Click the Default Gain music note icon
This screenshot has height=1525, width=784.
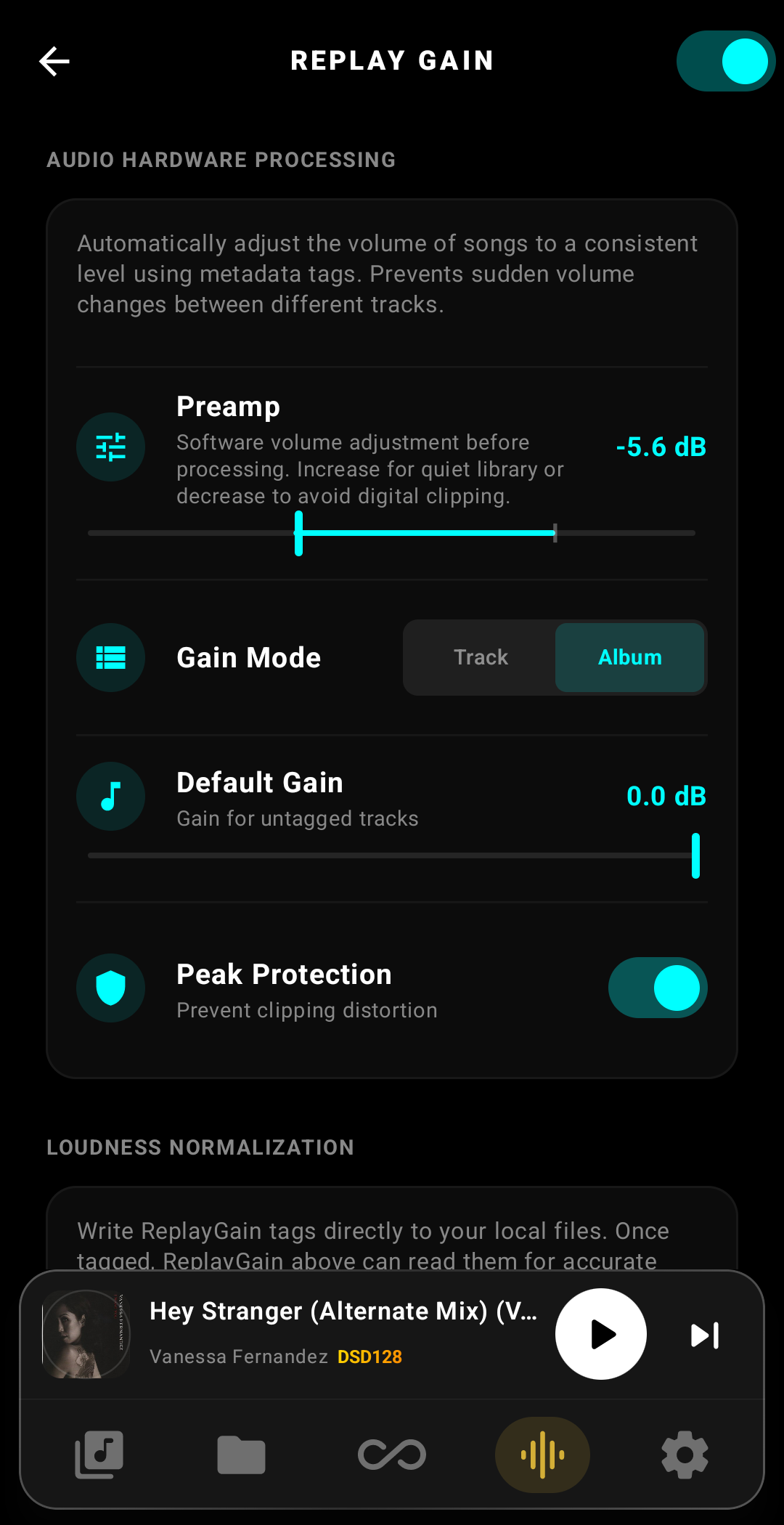point(110,796)
